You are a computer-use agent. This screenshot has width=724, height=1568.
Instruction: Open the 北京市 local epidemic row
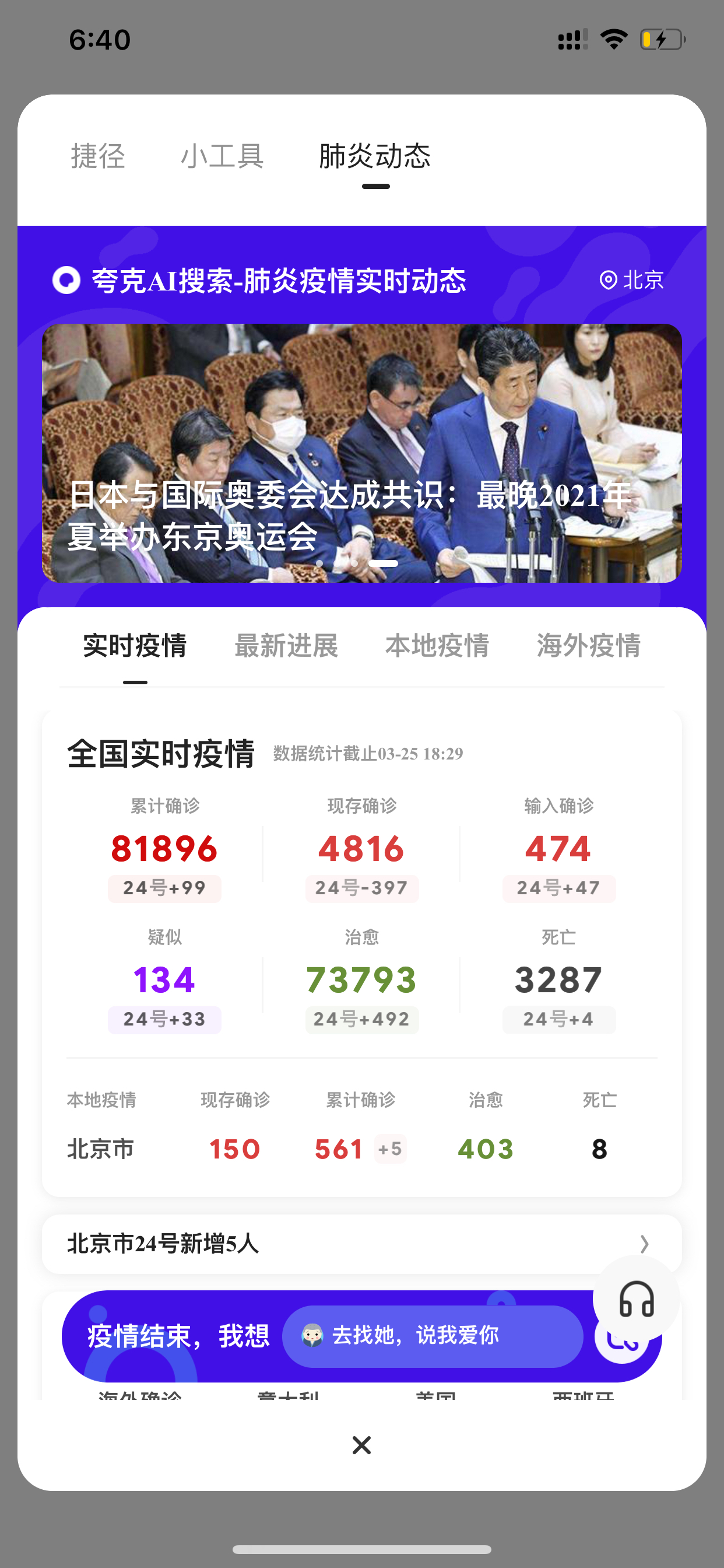(361, 1149)
